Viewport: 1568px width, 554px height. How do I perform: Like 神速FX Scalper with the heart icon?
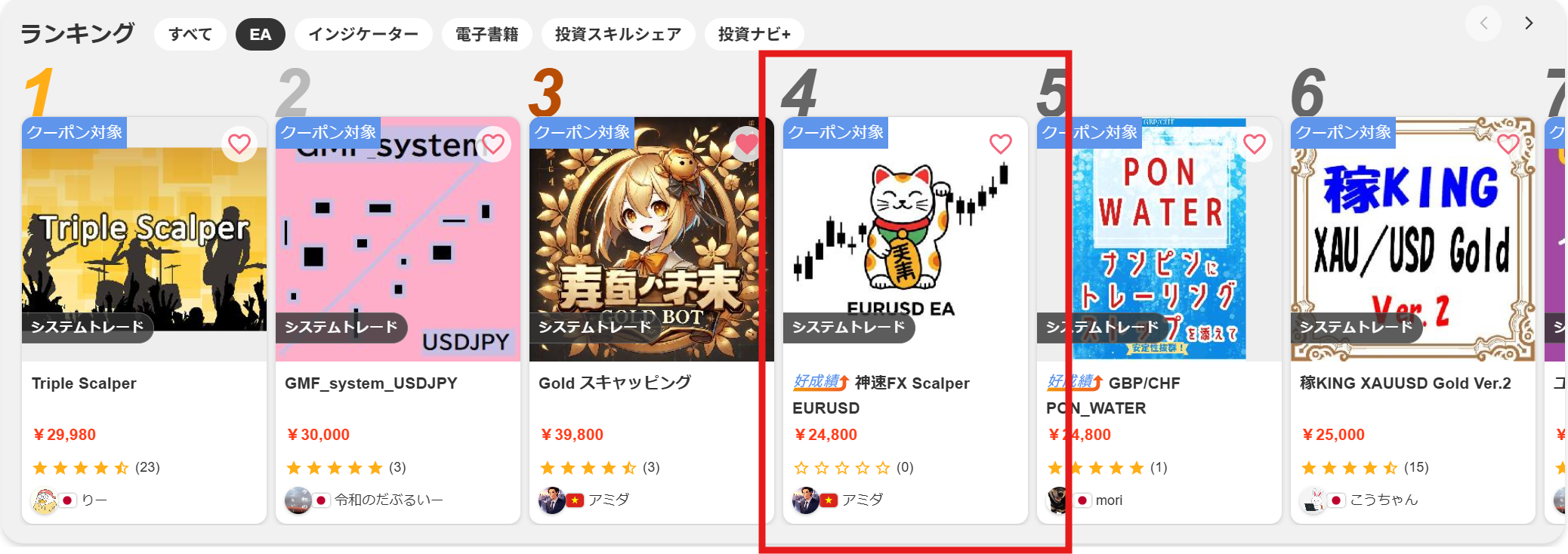(x=1000, y=143)
